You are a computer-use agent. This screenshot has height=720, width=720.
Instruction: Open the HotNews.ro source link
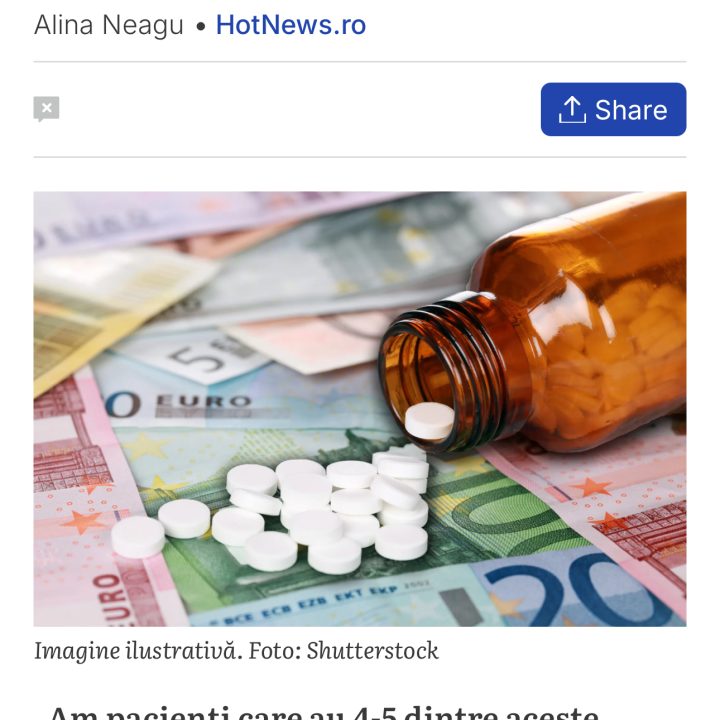point(291,25)
